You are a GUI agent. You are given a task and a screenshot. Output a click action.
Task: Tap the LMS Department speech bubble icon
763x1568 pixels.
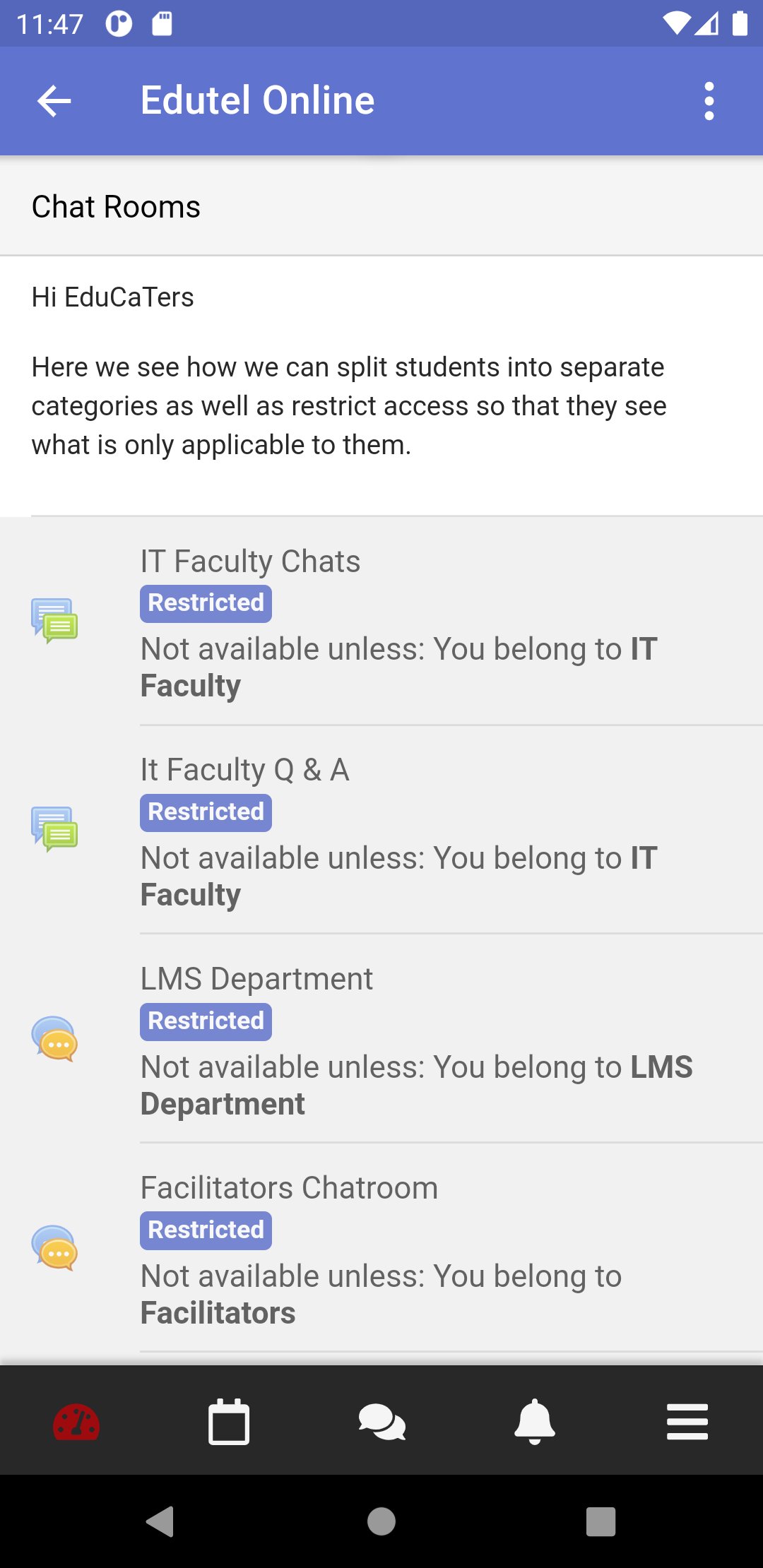pos(57,1038)
